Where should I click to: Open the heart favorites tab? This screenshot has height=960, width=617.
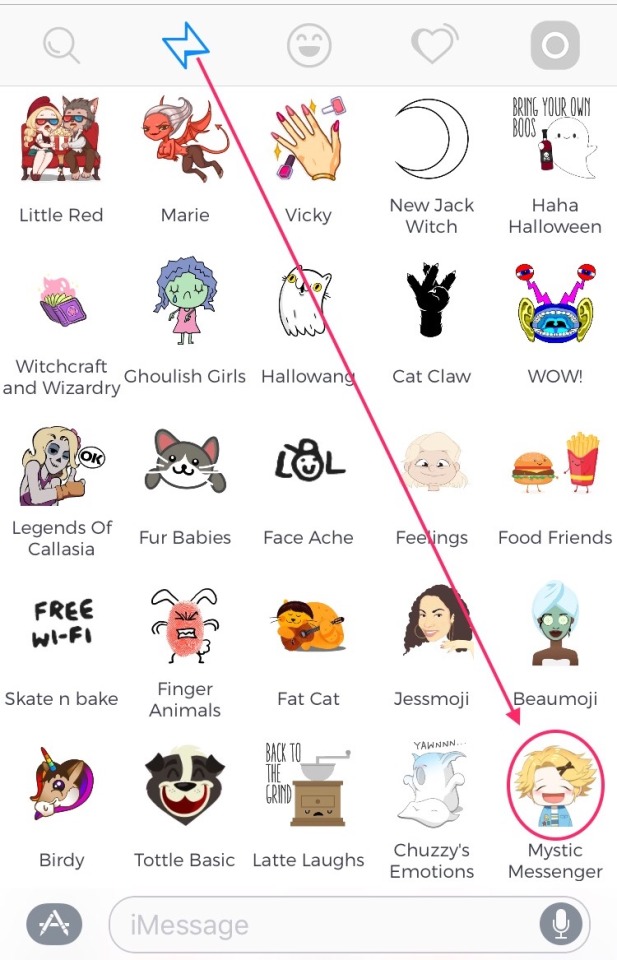(x=433, y=45)
